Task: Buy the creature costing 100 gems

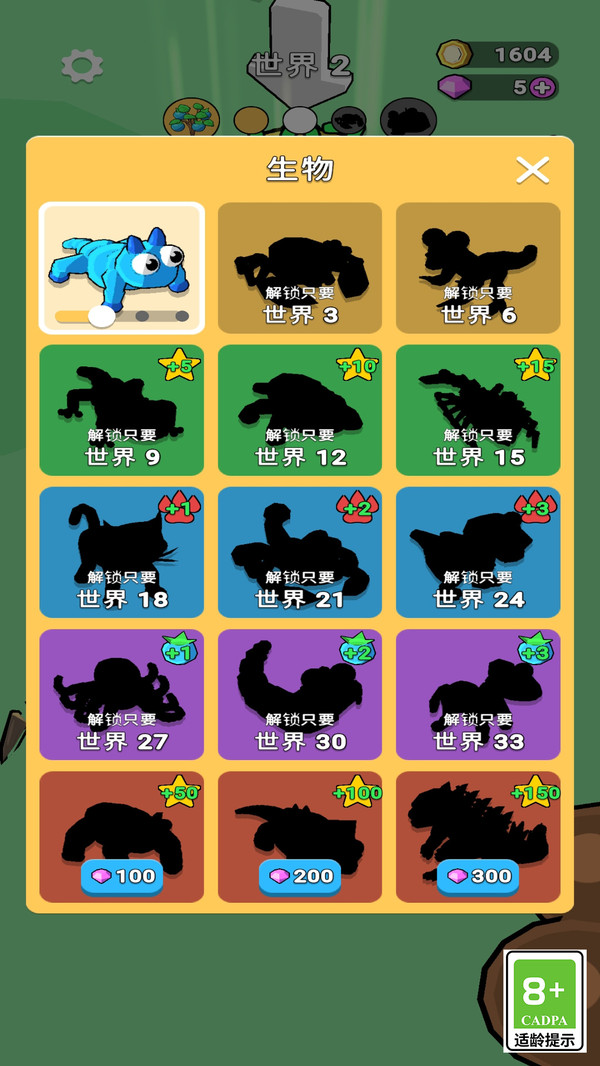Action: tap(122, 876)
